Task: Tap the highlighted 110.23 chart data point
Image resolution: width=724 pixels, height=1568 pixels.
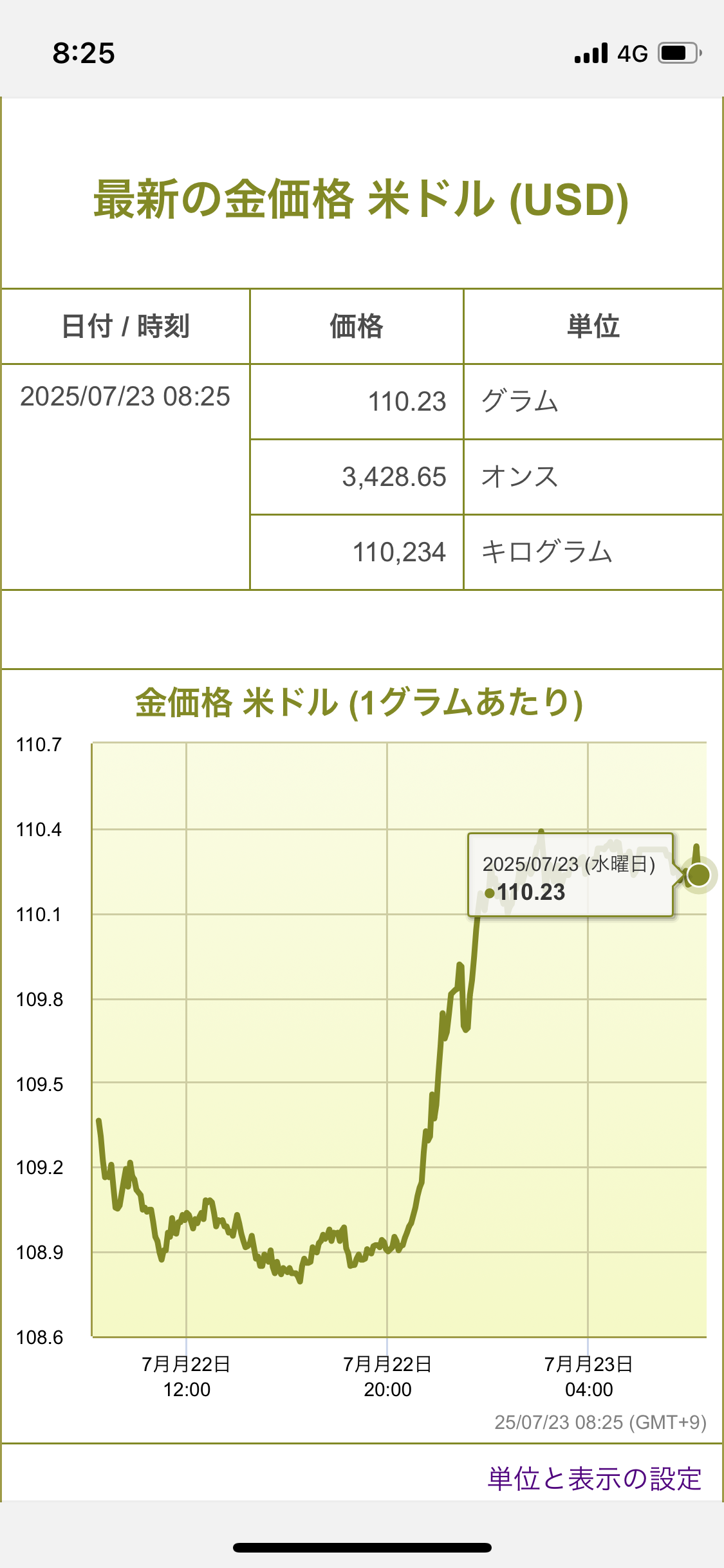Action: [698, 875]
